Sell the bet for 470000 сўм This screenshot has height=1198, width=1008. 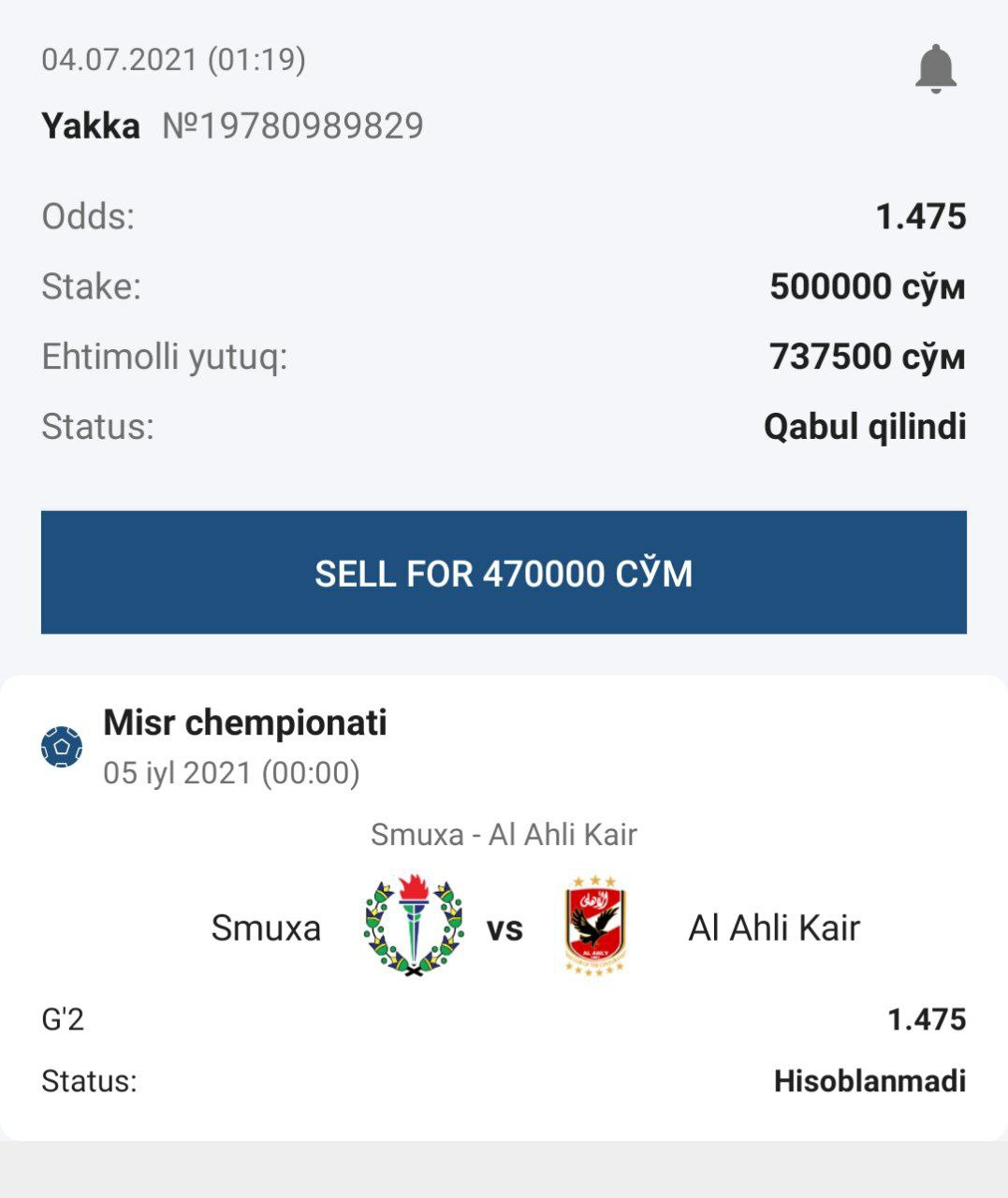(504, 573)
